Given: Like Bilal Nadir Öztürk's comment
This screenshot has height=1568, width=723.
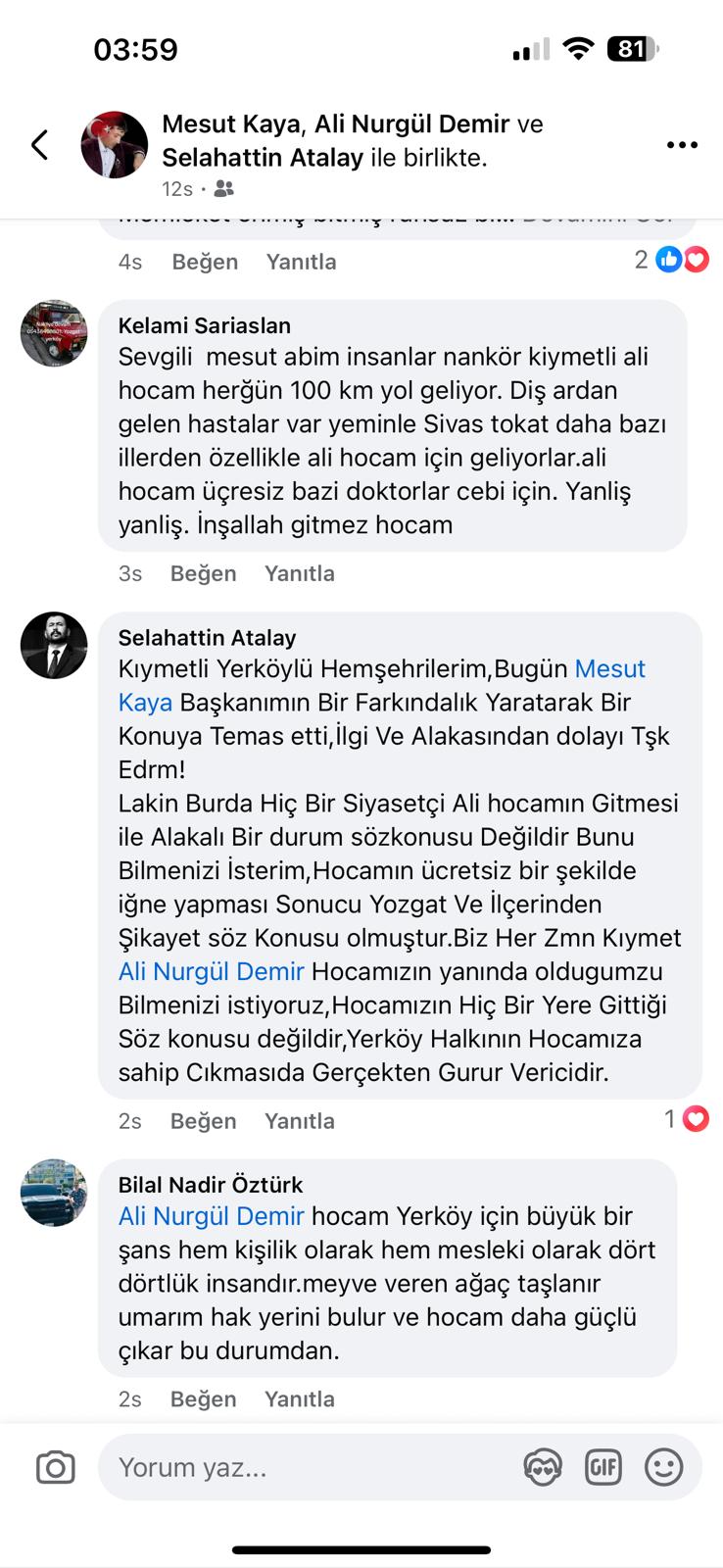Looking at the screenshot, I should 203,1399.
